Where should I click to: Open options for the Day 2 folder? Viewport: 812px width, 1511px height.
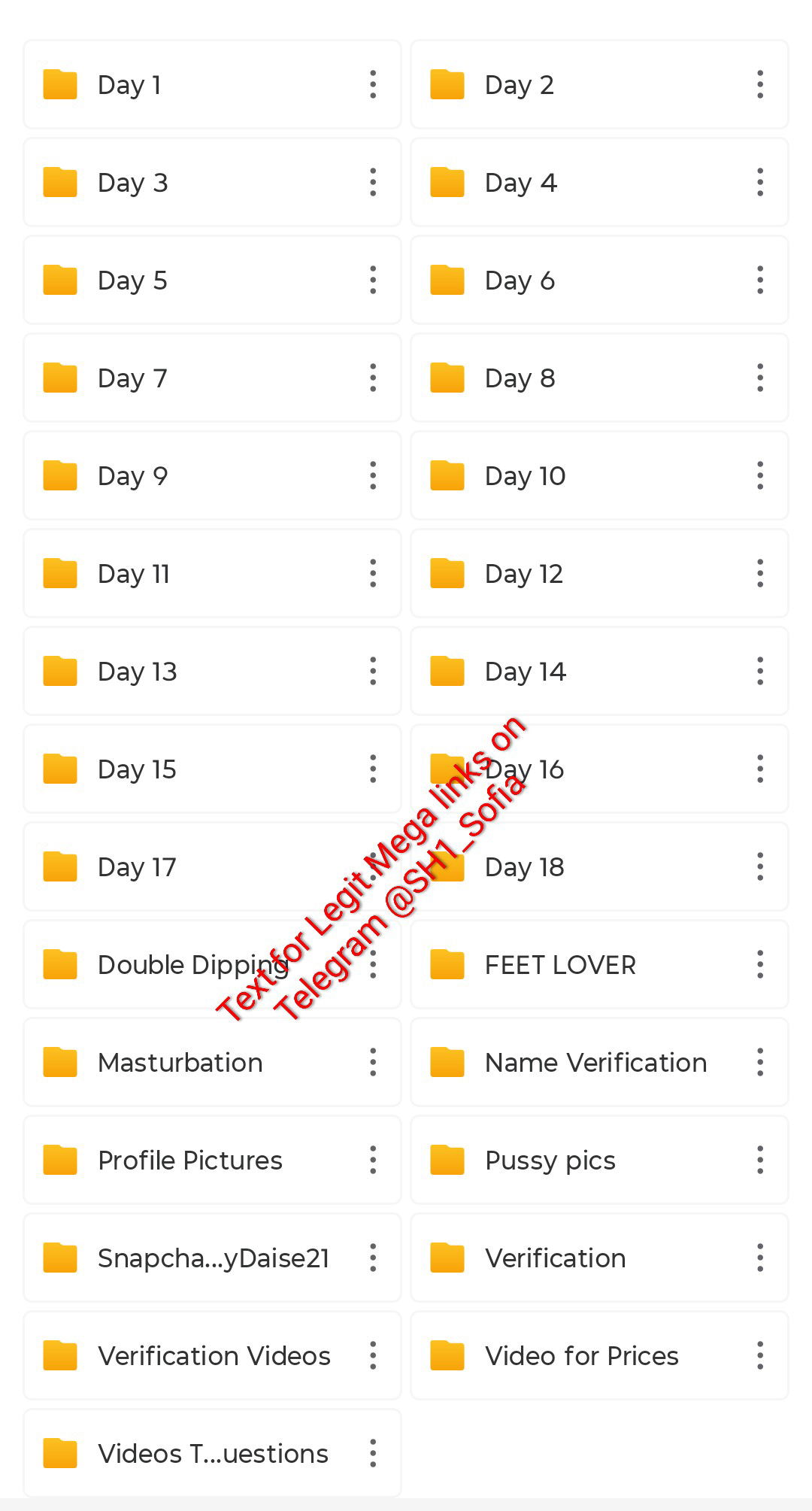760,85
